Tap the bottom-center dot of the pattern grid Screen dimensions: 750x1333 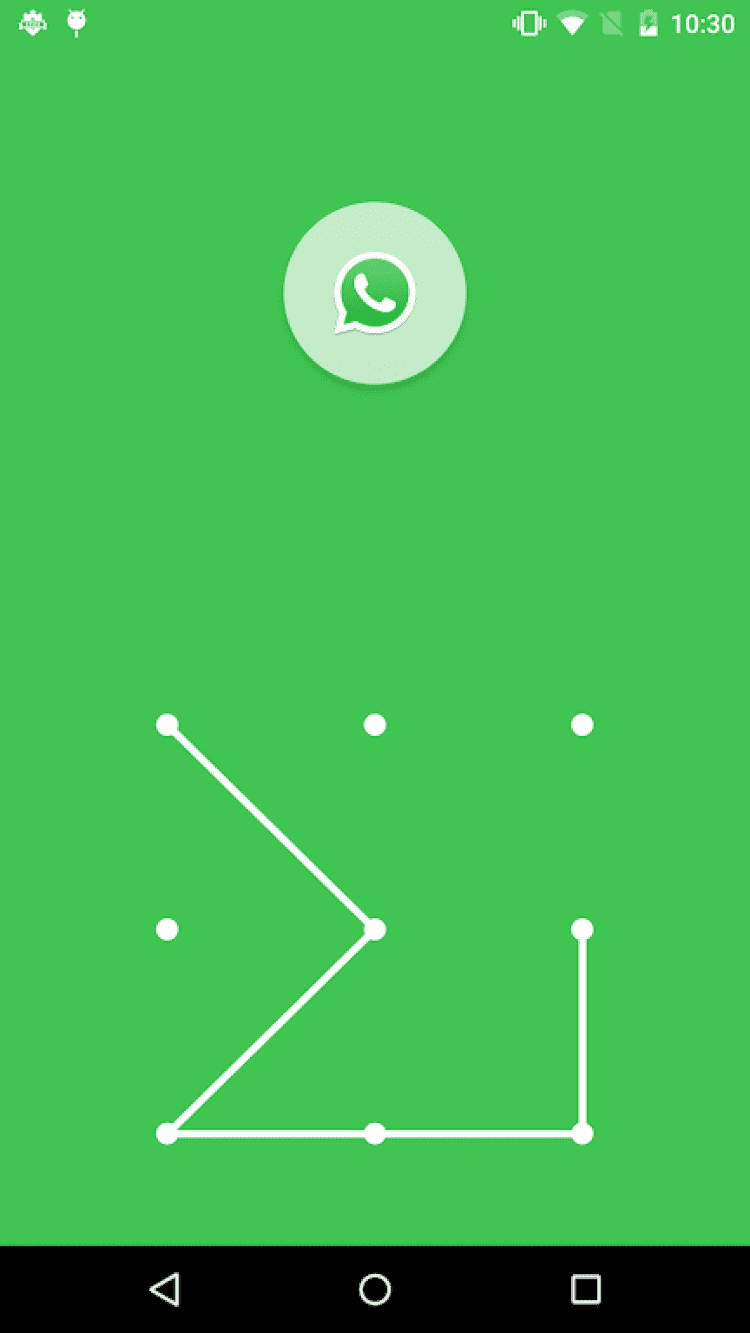[x=375, y=1134]
